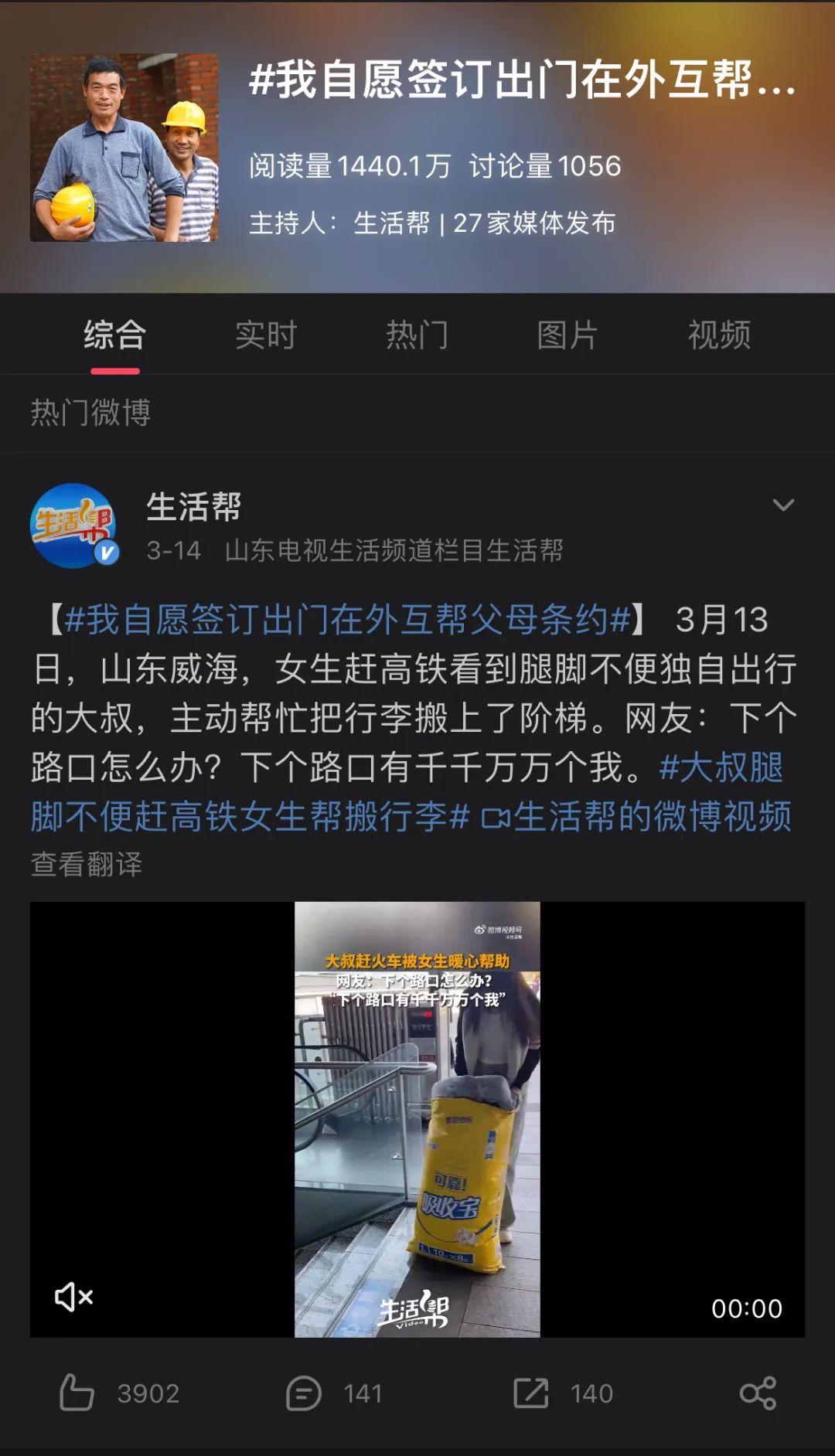
Task: Switch to the 热门 tab
Action: pos(417,335)
